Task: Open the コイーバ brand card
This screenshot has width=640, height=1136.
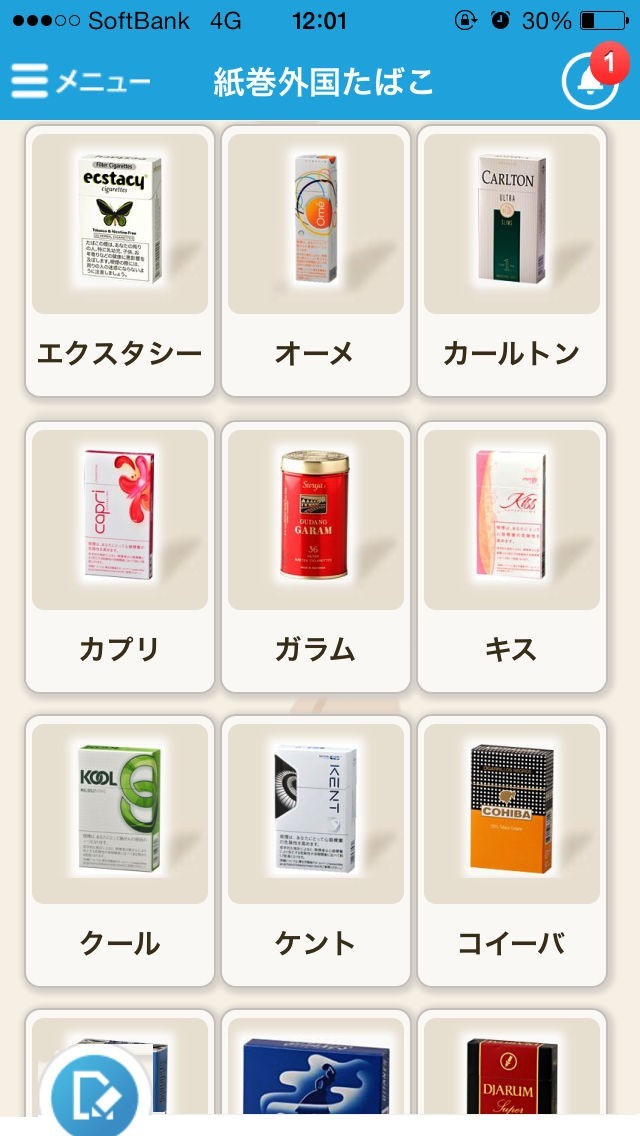Action: coord(512,850)
